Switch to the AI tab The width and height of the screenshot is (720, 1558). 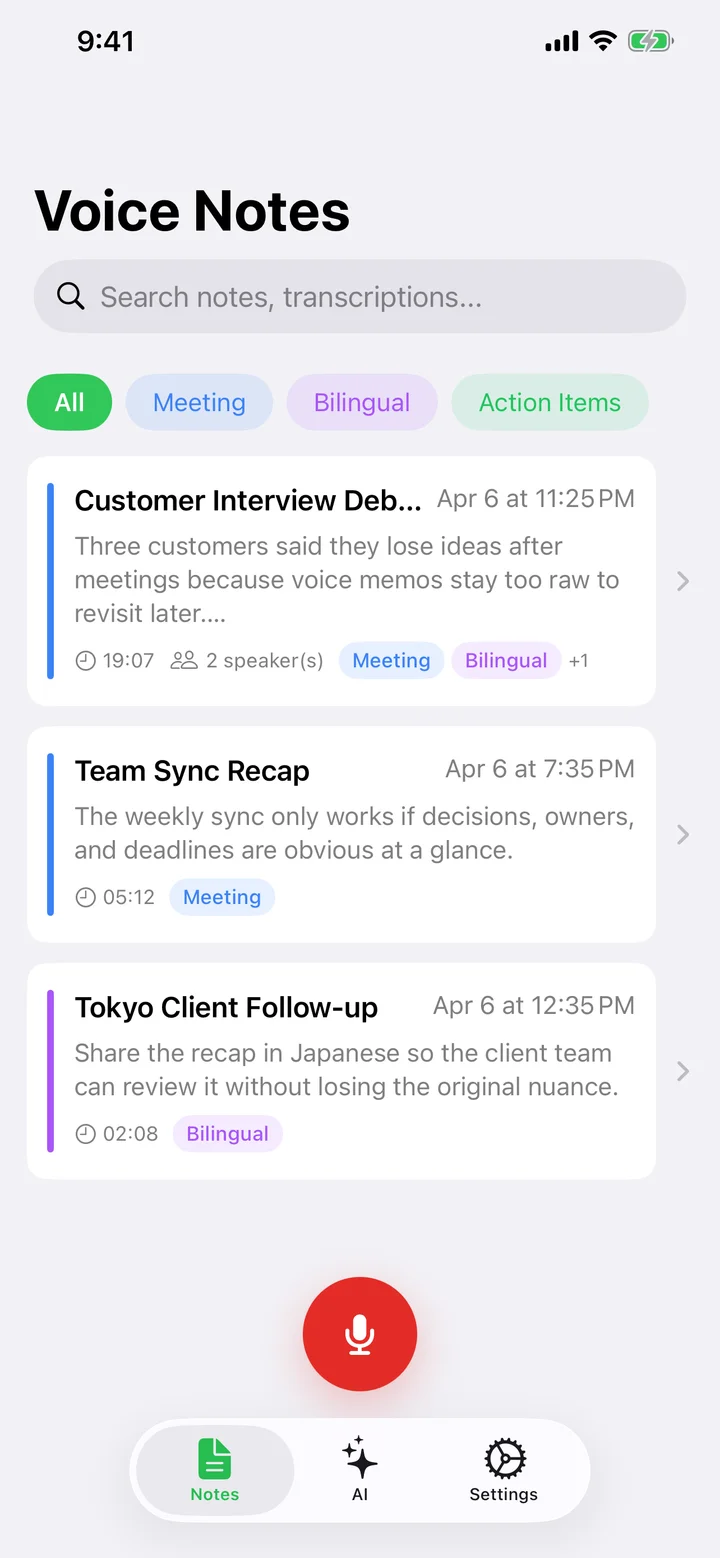(360, 1470)
